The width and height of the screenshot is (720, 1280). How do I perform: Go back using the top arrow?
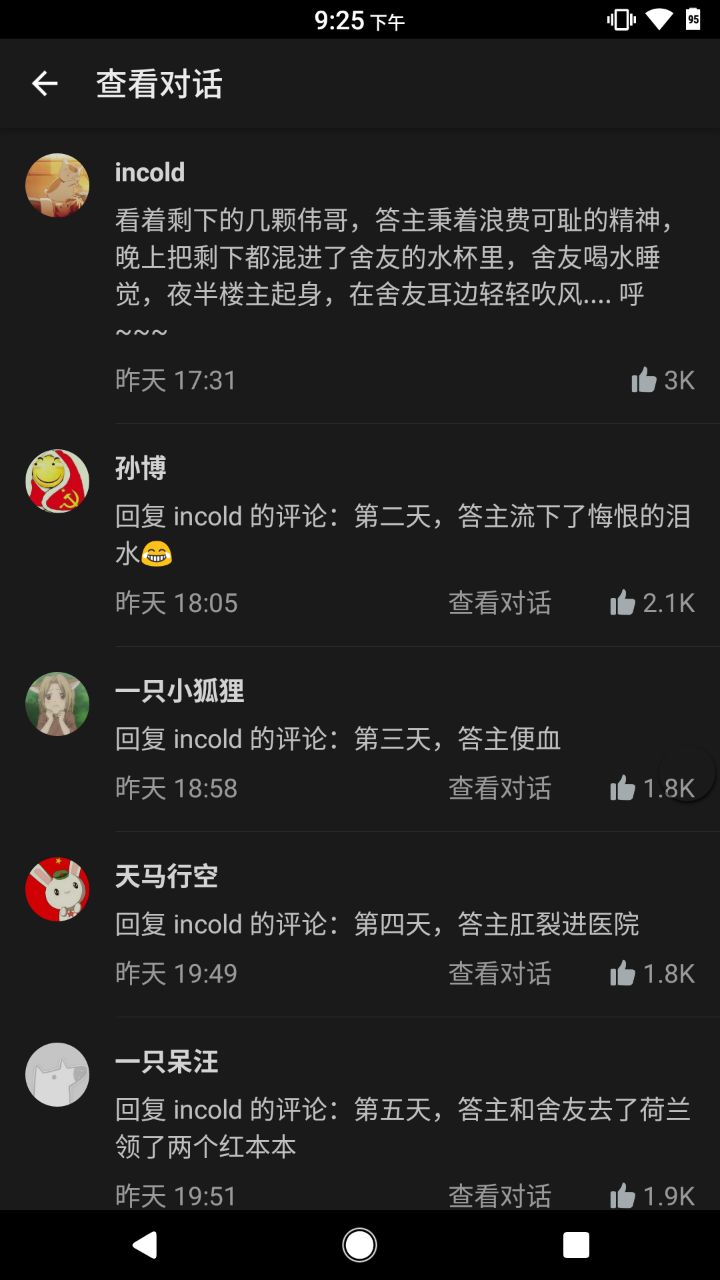45,84
